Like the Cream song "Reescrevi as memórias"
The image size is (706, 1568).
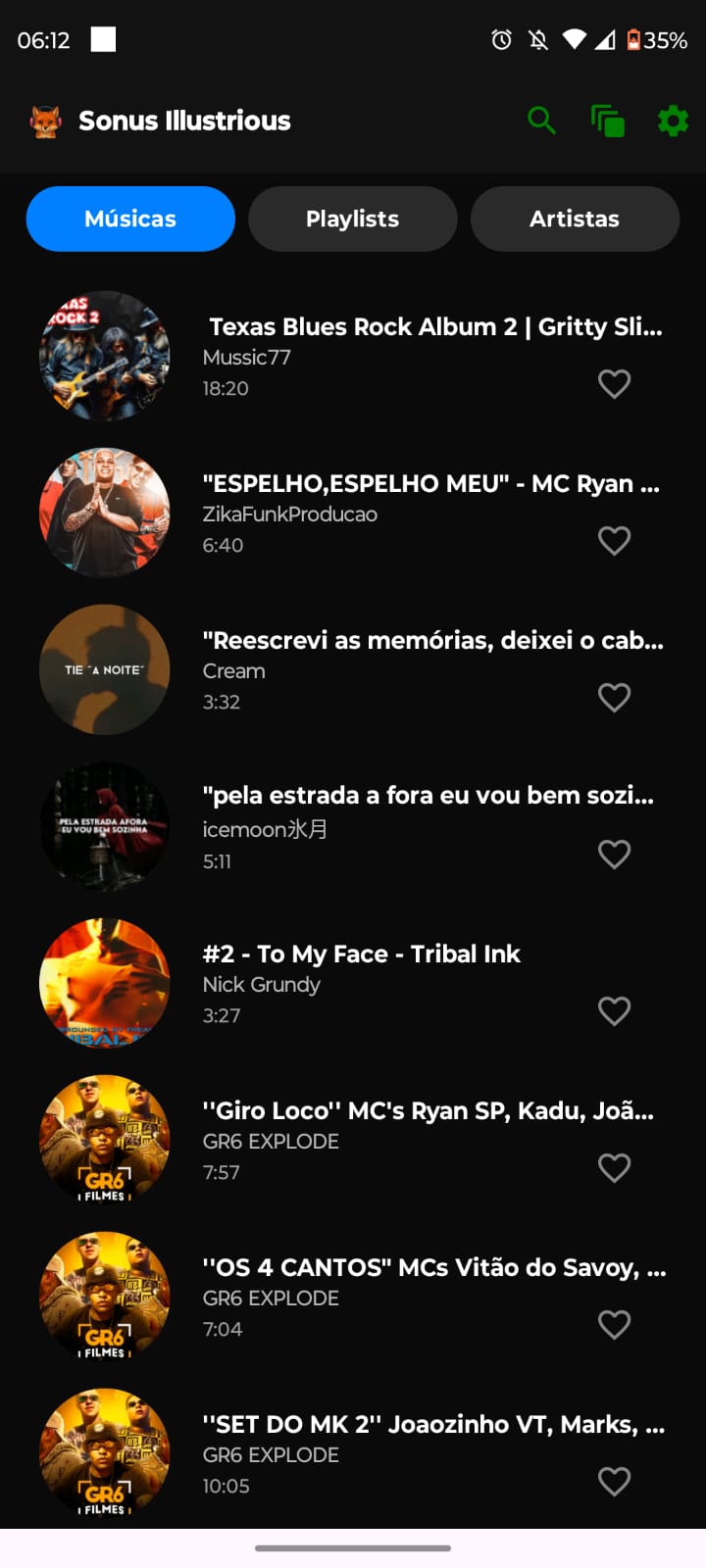pos(614,697)
